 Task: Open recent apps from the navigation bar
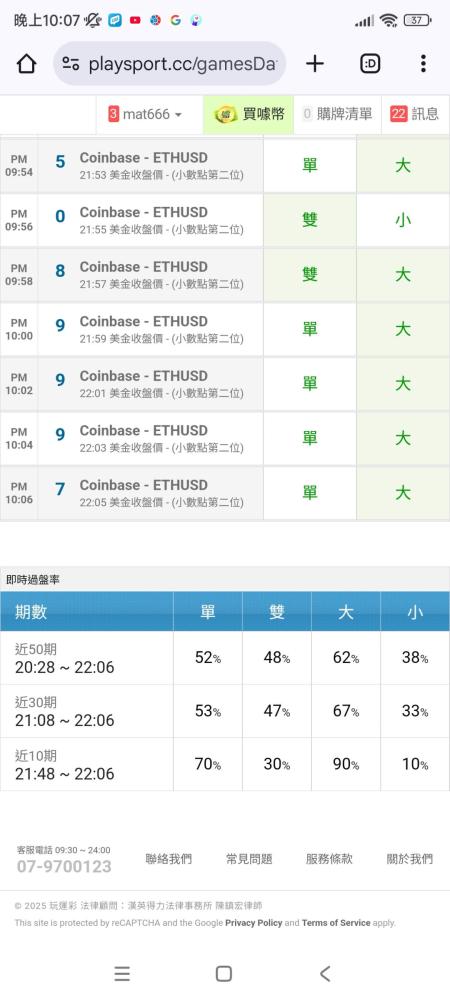click(x=122, y=974)
